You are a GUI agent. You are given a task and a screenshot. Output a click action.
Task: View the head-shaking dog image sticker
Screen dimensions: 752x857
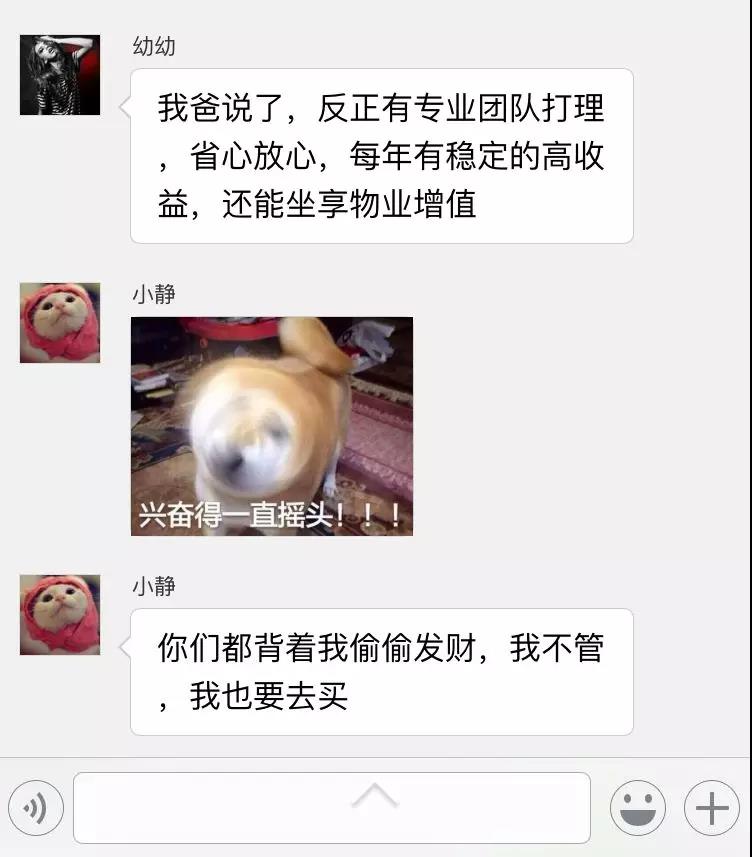(272, 426)
